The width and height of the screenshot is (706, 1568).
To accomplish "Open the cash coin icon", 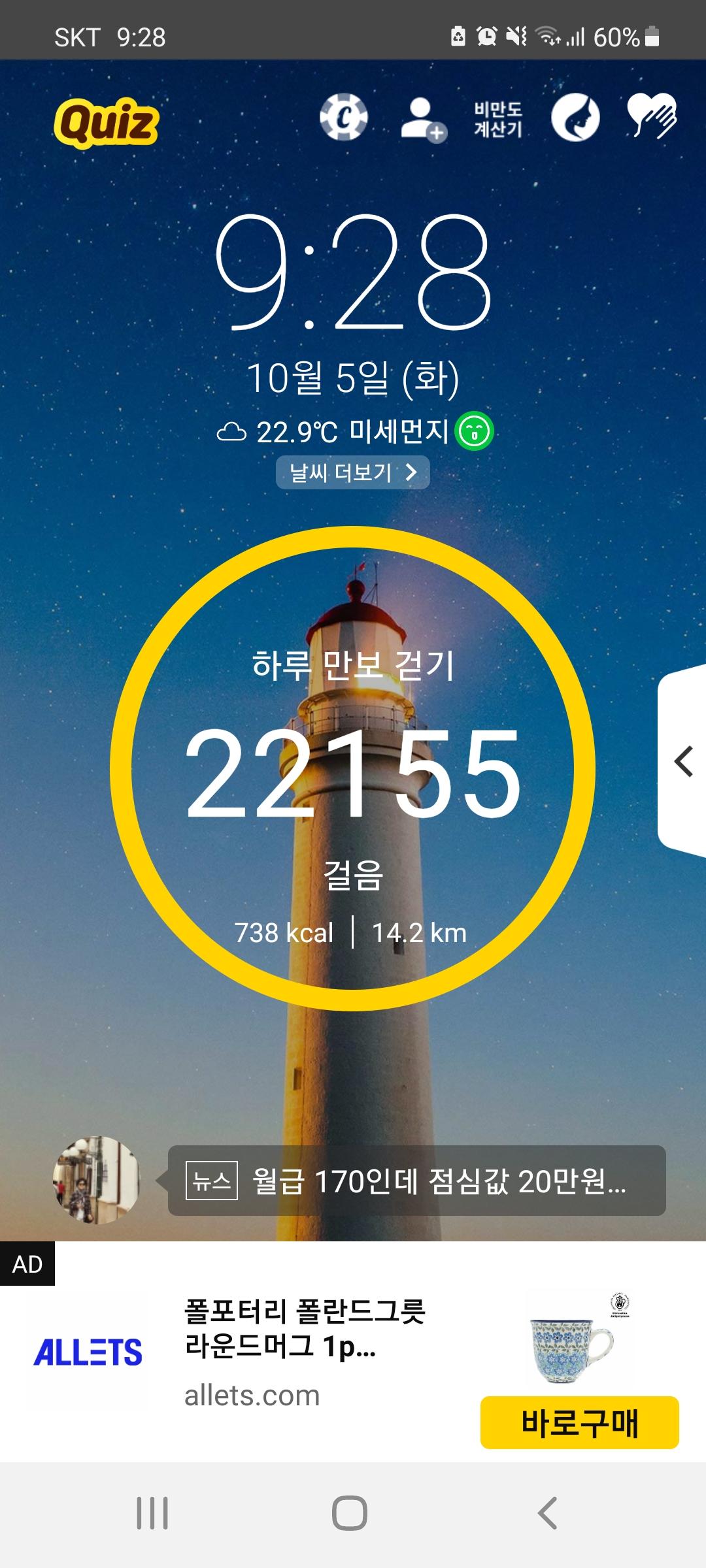I will [x=344, y=118].
